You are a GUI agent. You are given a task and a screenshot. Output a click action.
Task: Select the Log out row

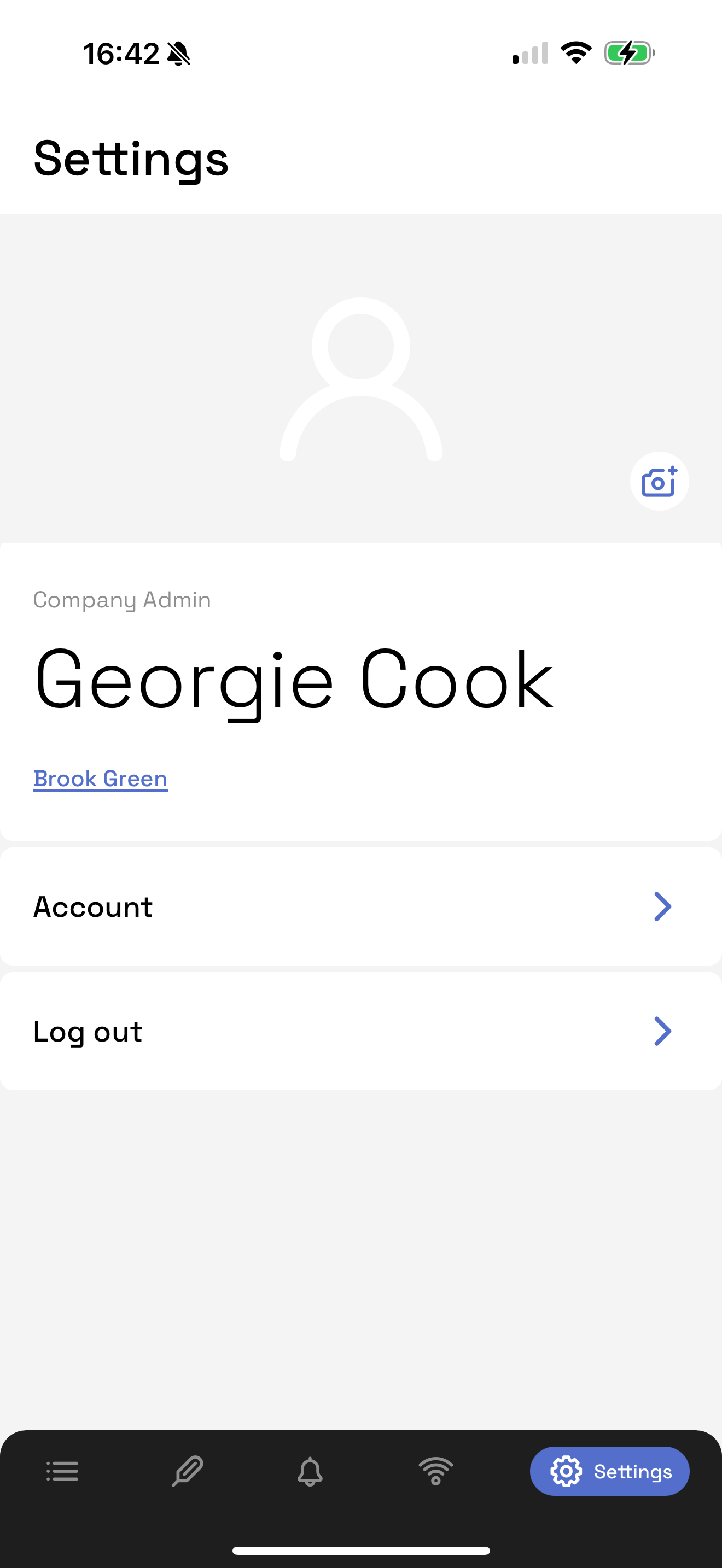360,1031
